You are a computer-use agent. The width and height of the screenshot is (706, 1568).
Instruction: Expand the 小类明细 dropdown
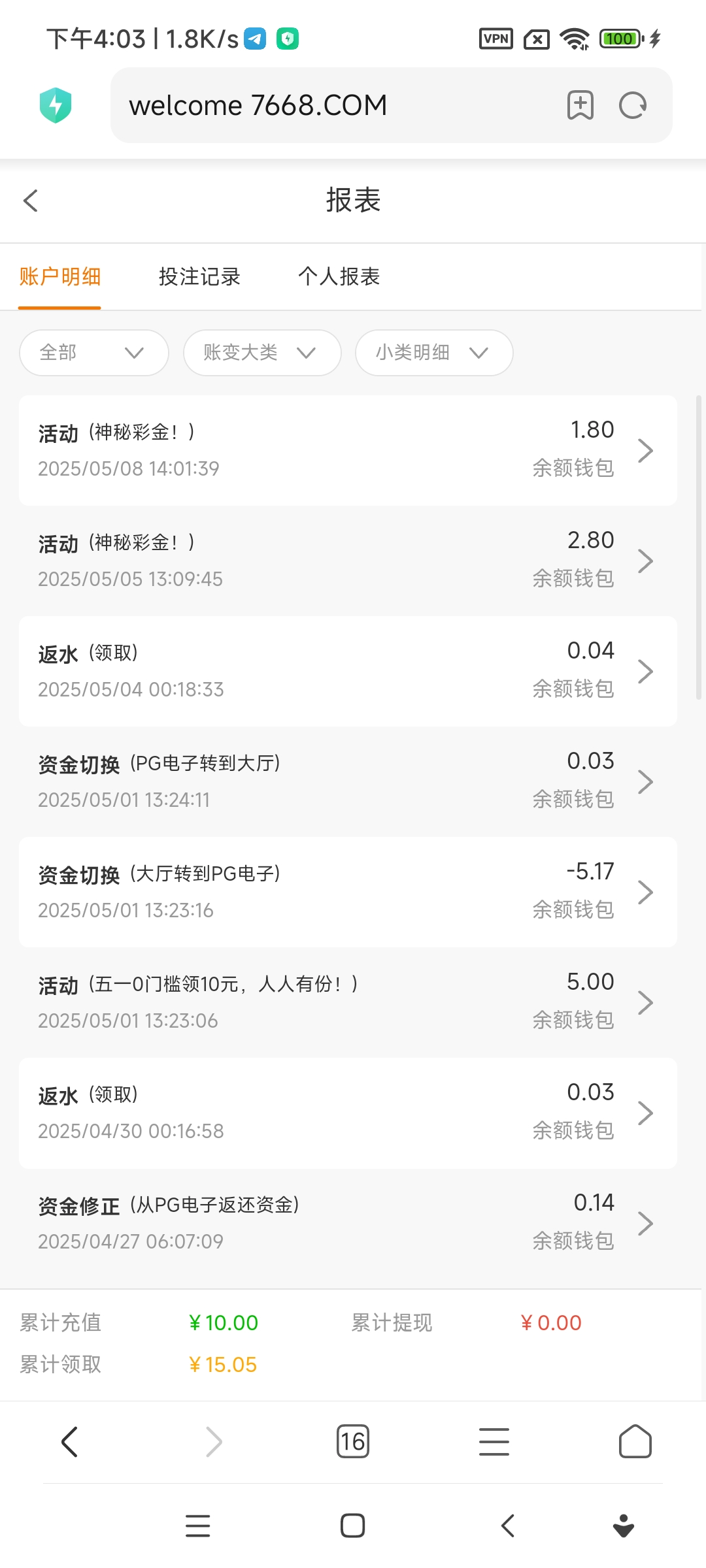pyautogui.click(x=433, y=353)
